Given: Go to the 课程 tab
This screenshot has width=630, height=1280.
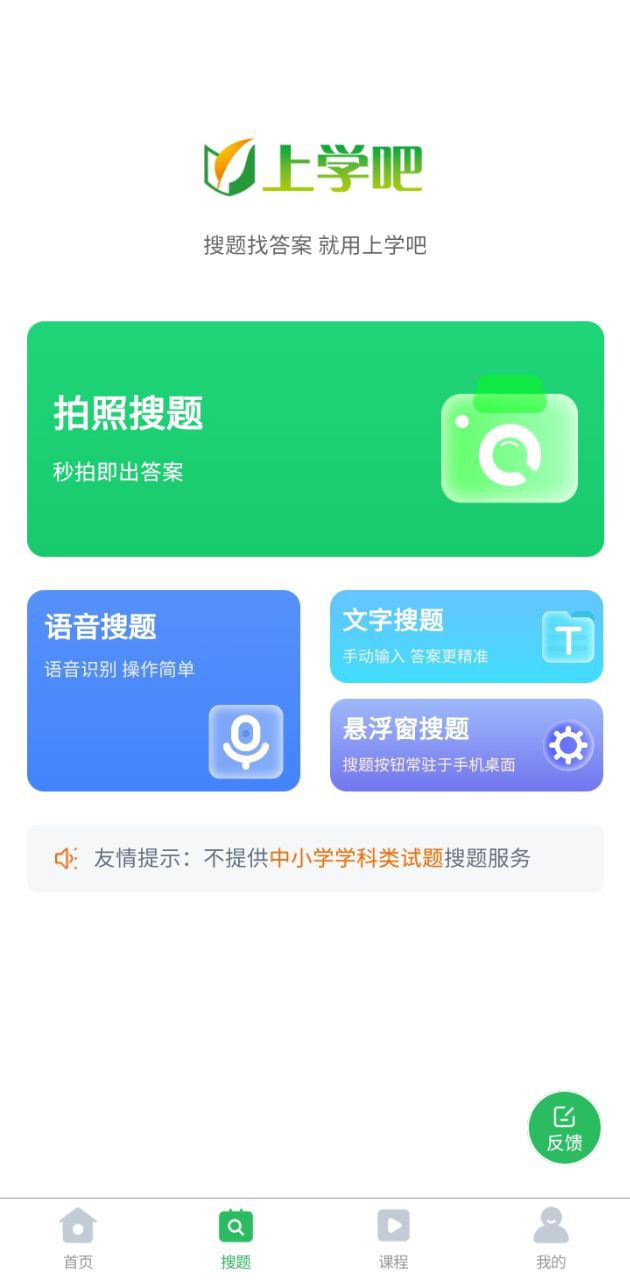Looking at the screenshot, I should pos(393,1239).
